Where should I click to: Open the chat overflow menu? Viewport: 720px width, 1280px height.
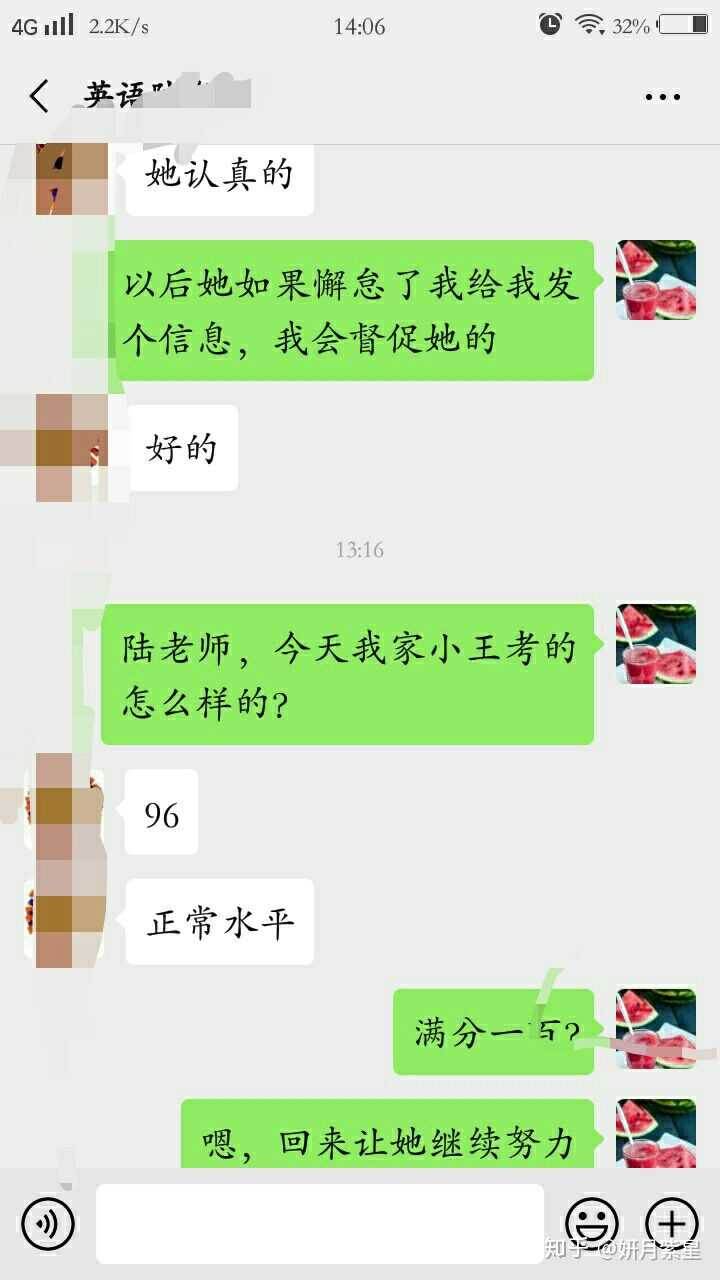coord(662,97)
